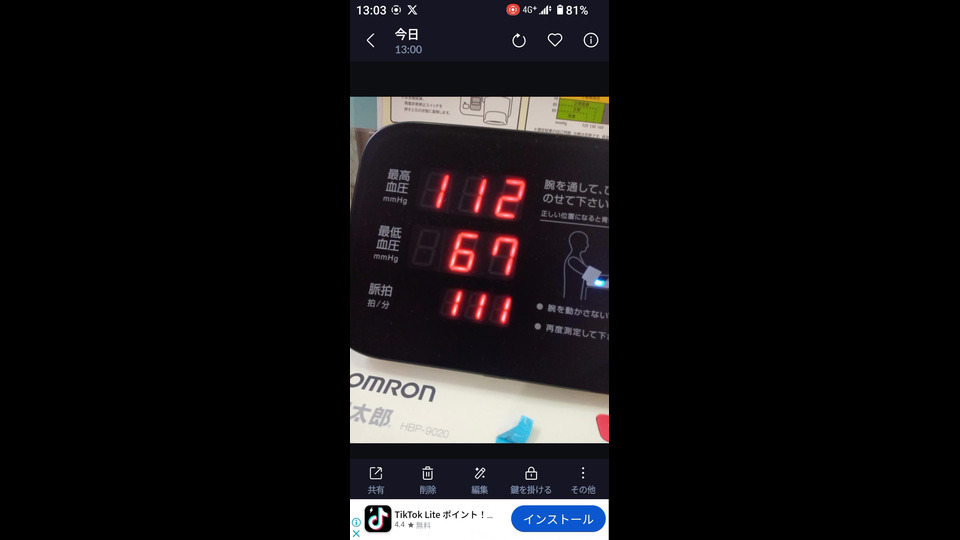Viewport: 960px width, 540px height.
Task: Close the TikTok Lite ad banner
Action: pyautogui.click(x=356, y=534)
